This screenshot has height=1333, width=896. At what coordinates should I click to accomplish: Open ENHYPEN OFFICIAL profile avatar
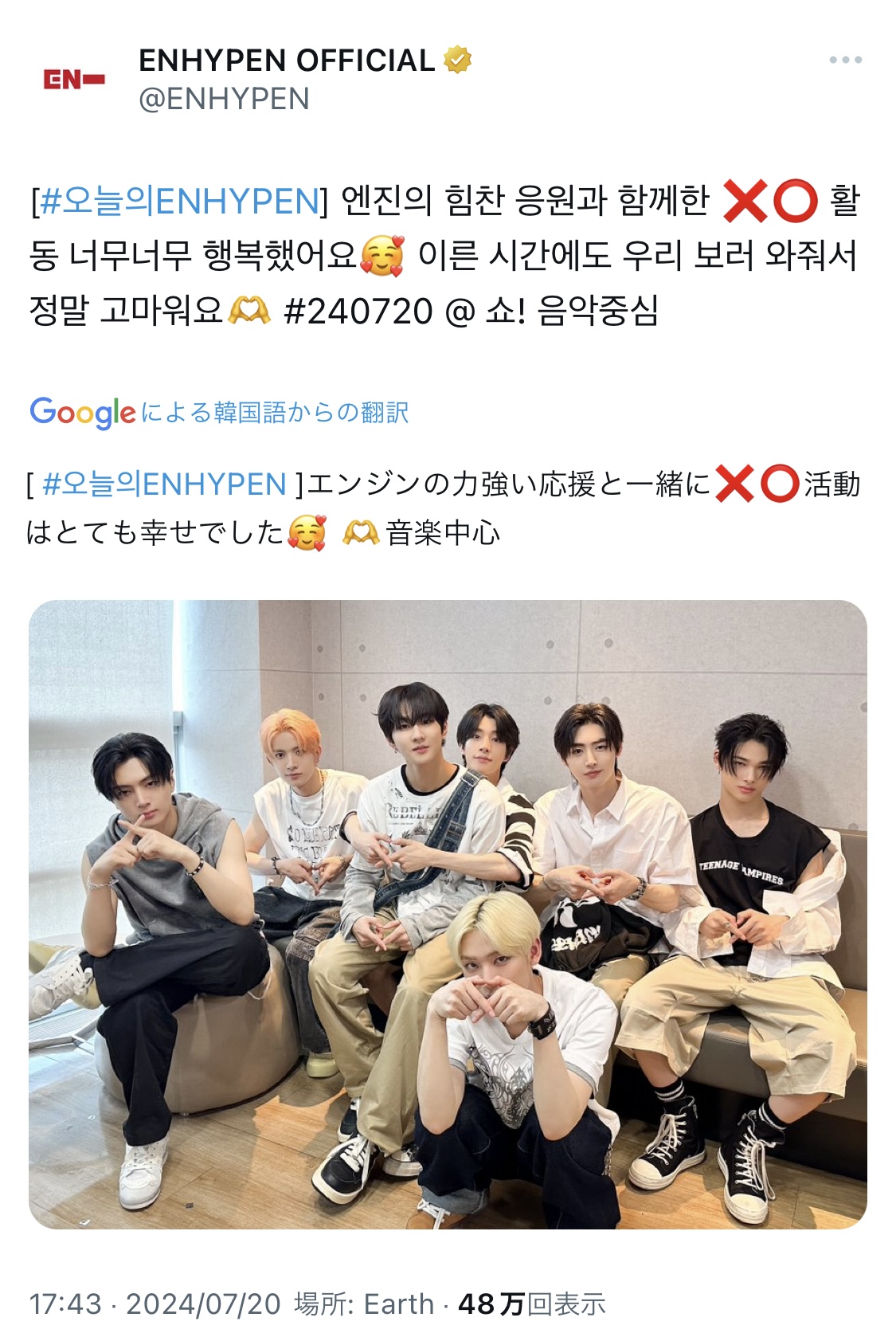coord(74,80)
